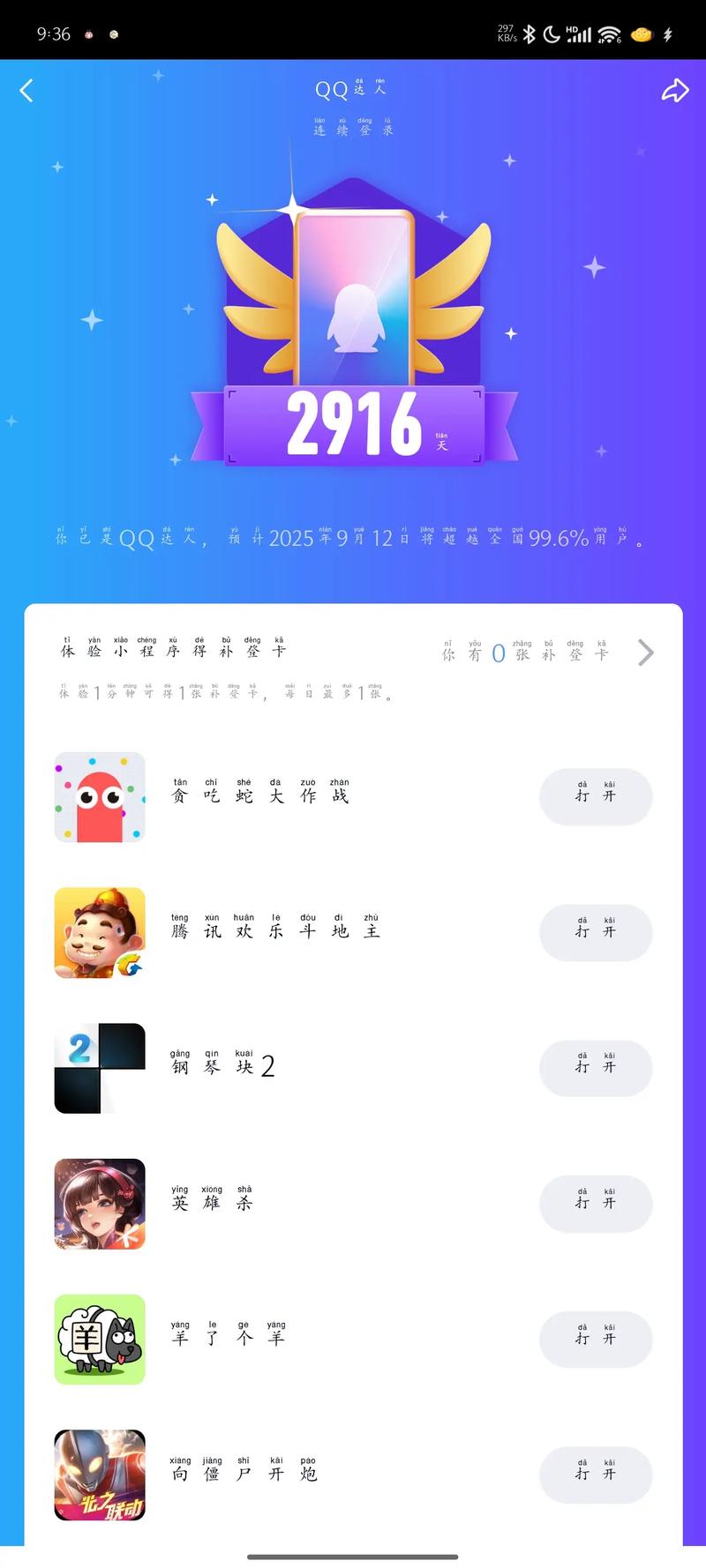706x1568 pixels.
Task: Hit 打开 next to 英雄杀
Action: click(x=596, y=1204)
